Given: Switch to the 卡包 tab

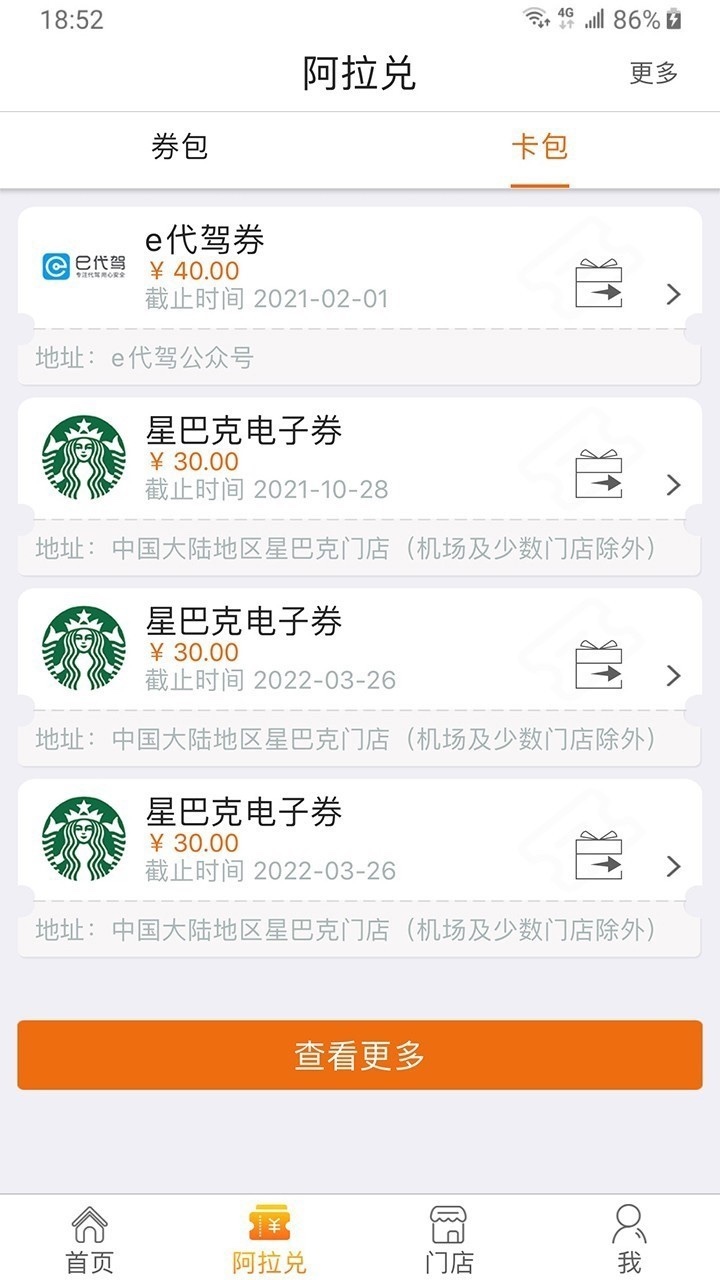Looking at the screenshot, I should pyautogui.click(x=540, y=147).
